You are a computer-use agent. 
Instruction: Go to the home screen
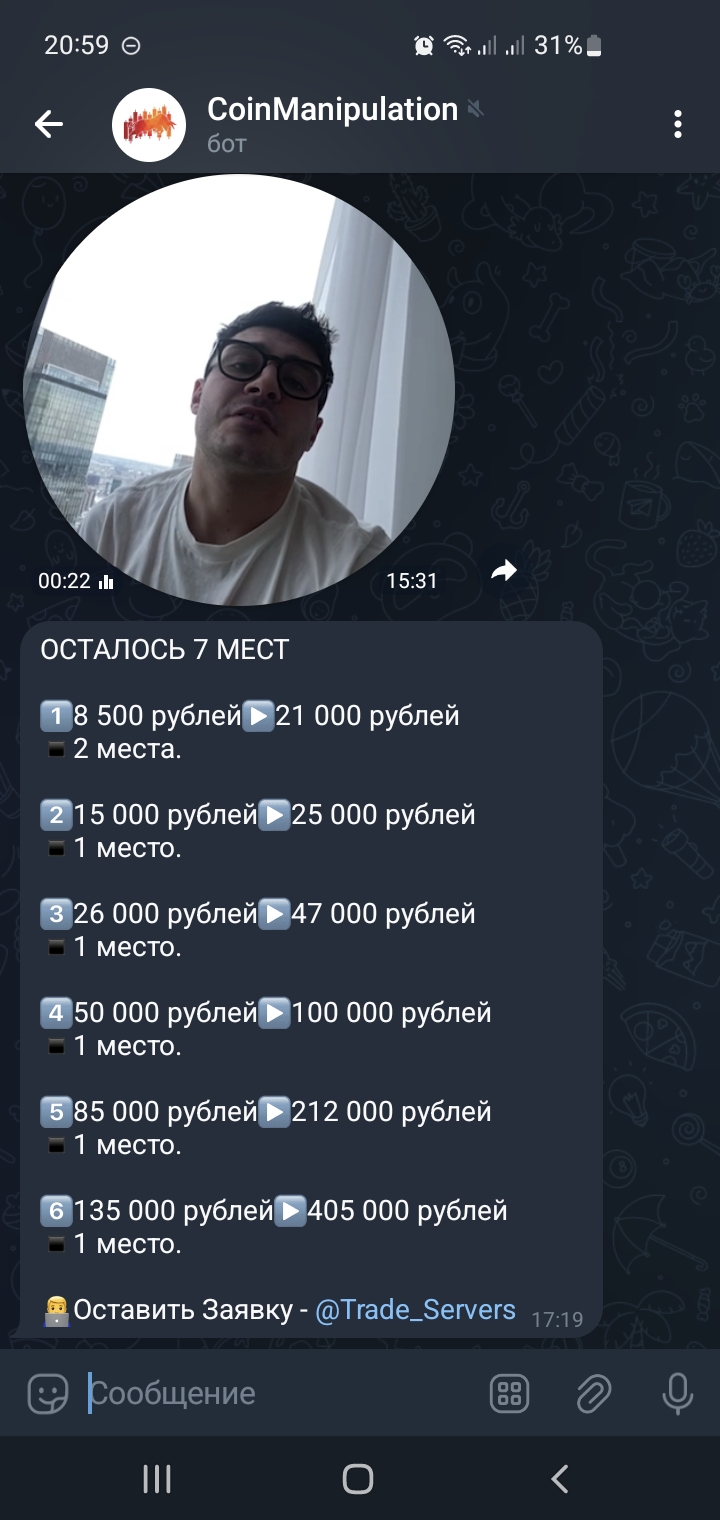click(358, 1479)
